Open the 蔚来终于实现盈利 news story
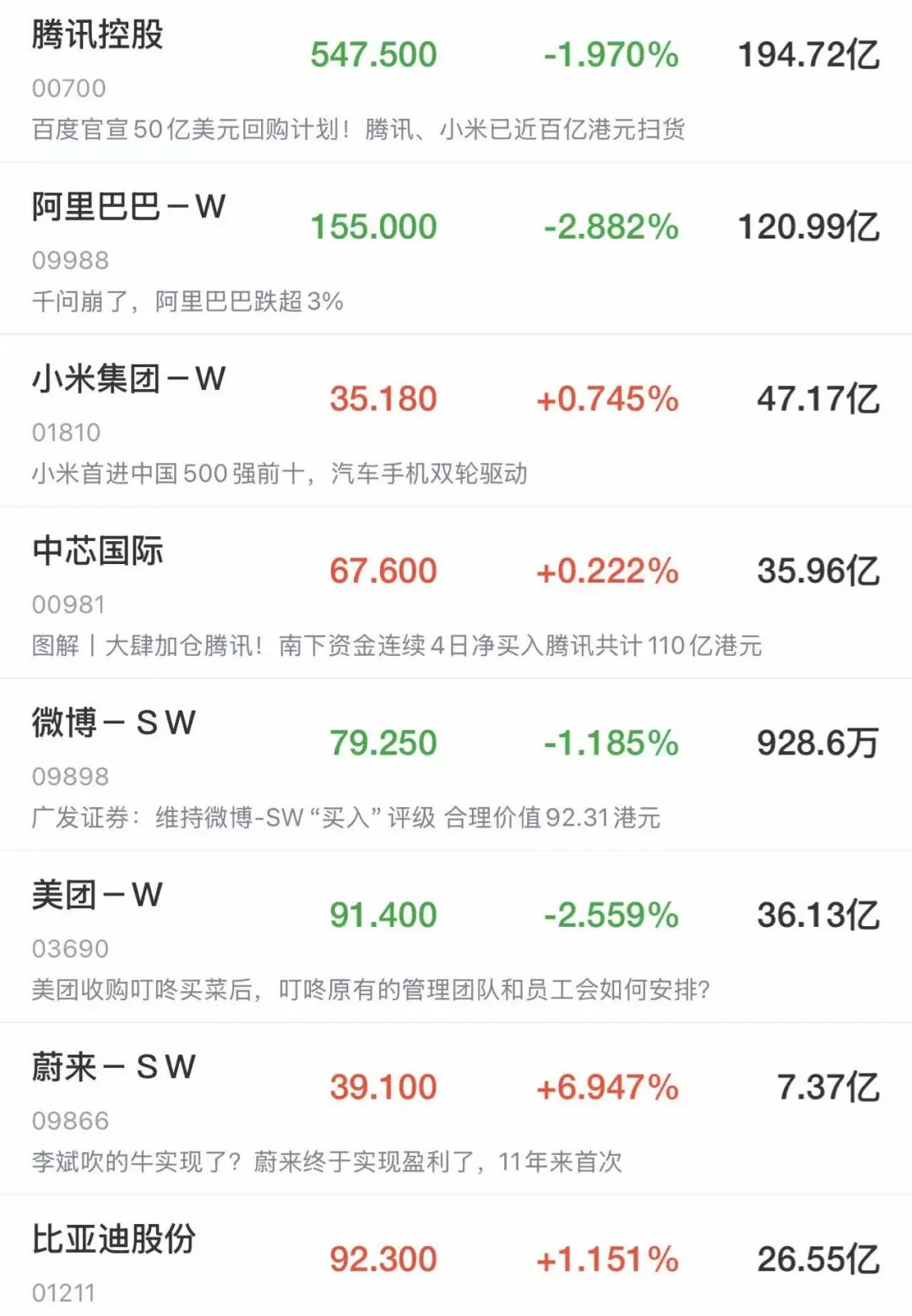 tap(329, 1161)
